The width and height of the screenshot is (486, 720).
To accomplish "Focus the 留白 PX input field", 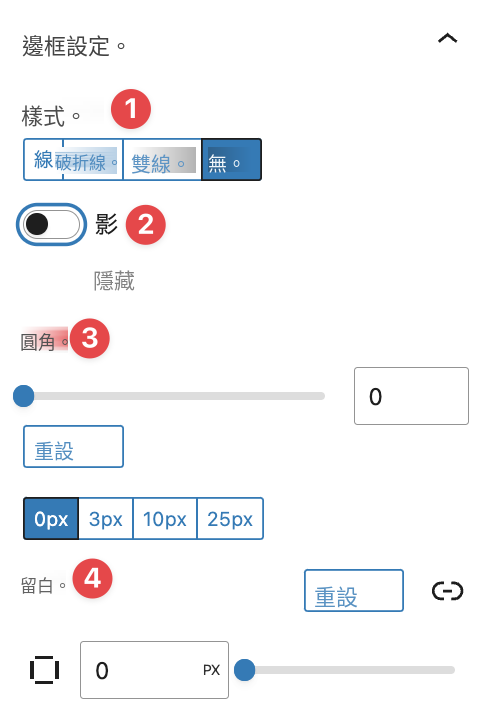I will pyautogui.click(x=154, y=670).
